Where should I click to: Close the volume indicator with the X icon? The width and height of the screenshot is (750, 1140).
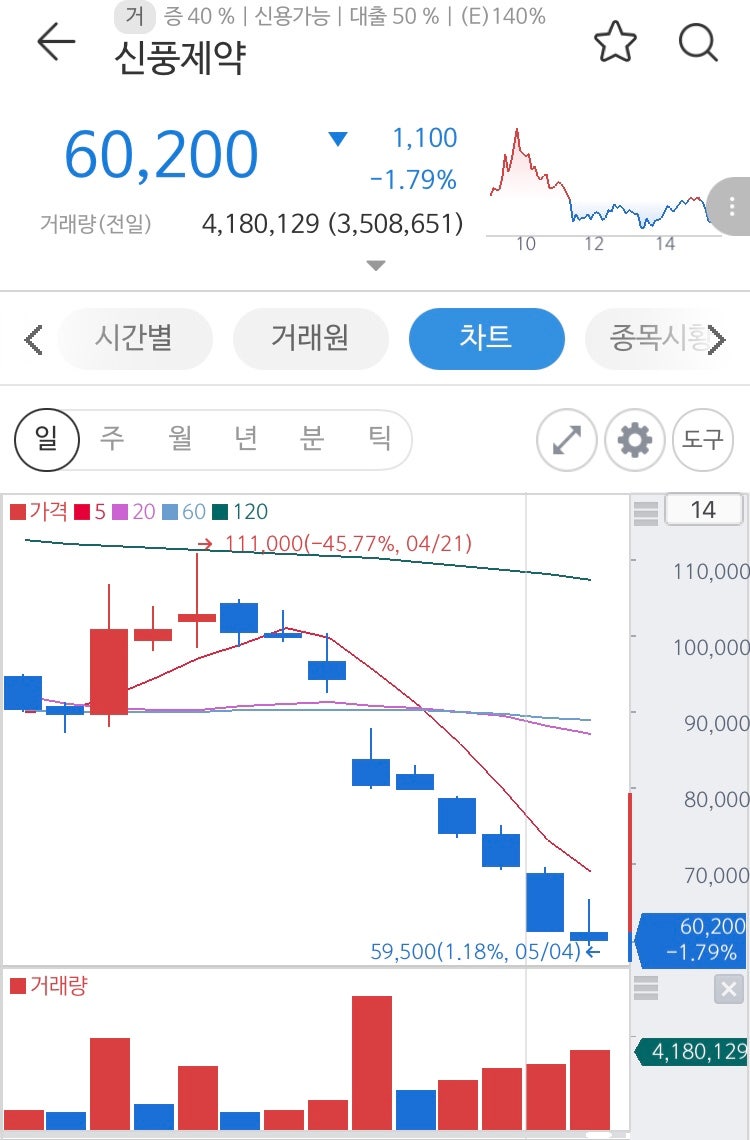click(x=727, y=989)
